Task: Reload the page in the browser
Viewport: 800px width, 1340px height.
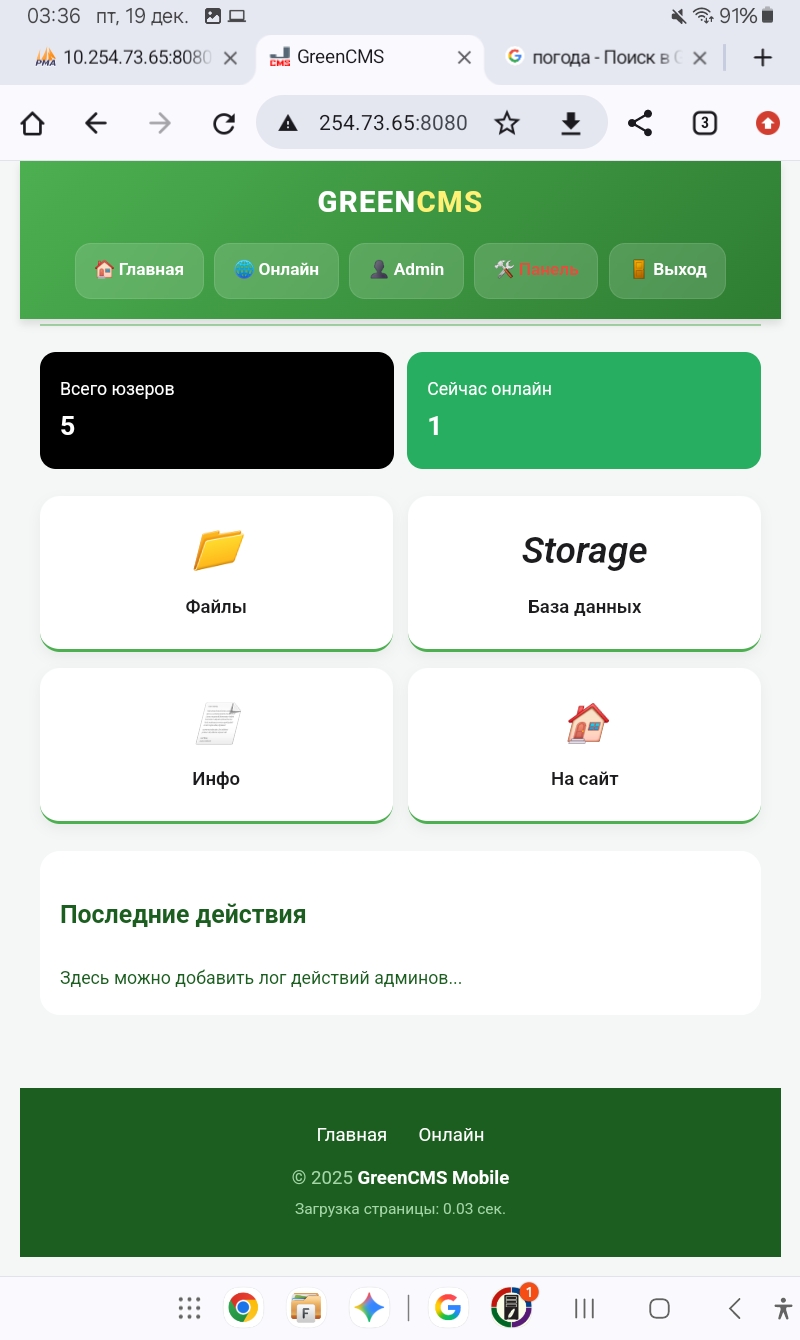Action: 224,123
